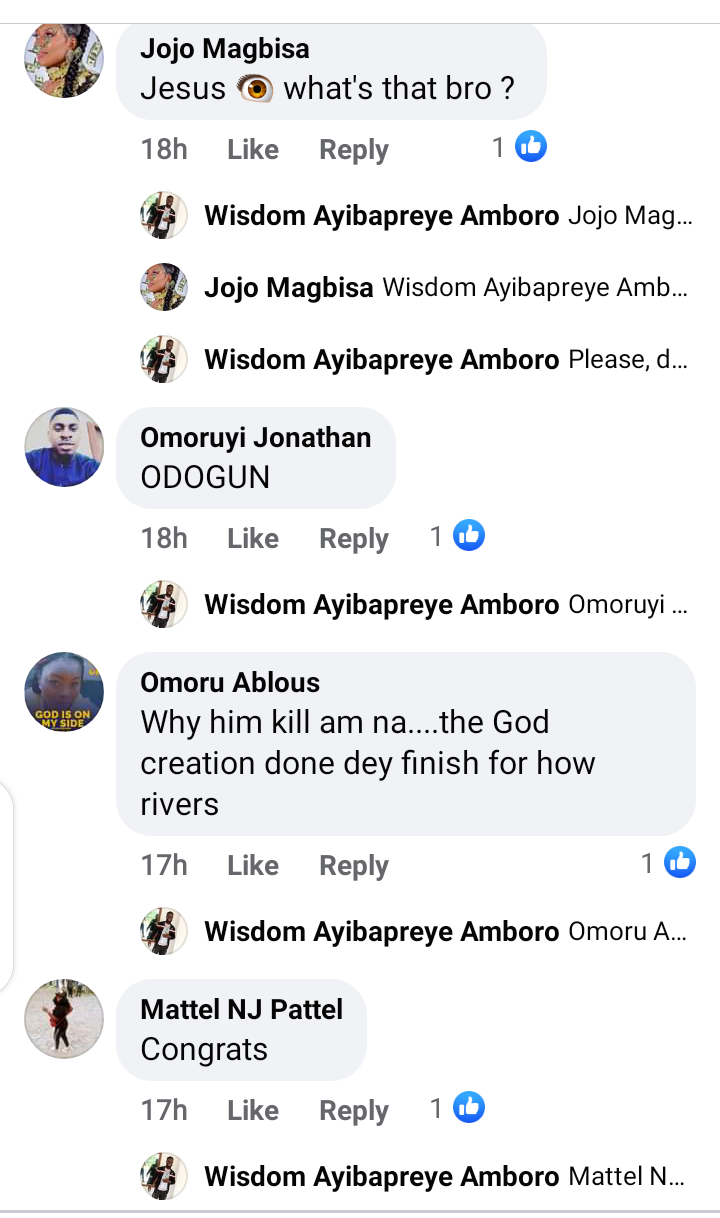Viewport: 720px width, 1218px height.
Task: Like Jojo Magbisa's comment
Action: 252,149
